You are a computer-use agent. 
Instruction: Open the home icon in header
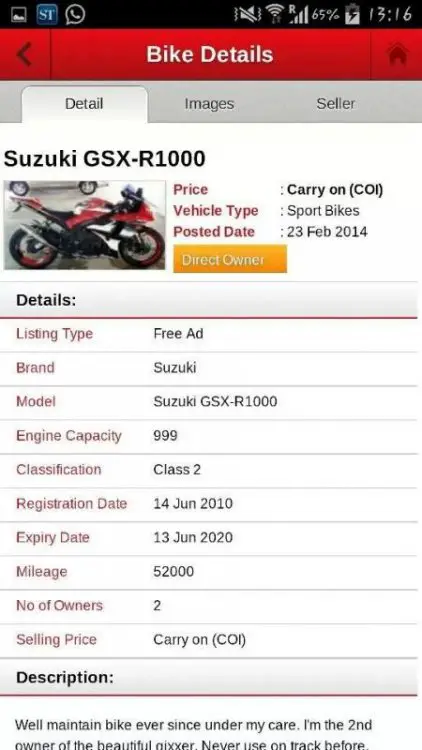pos(397,54)
